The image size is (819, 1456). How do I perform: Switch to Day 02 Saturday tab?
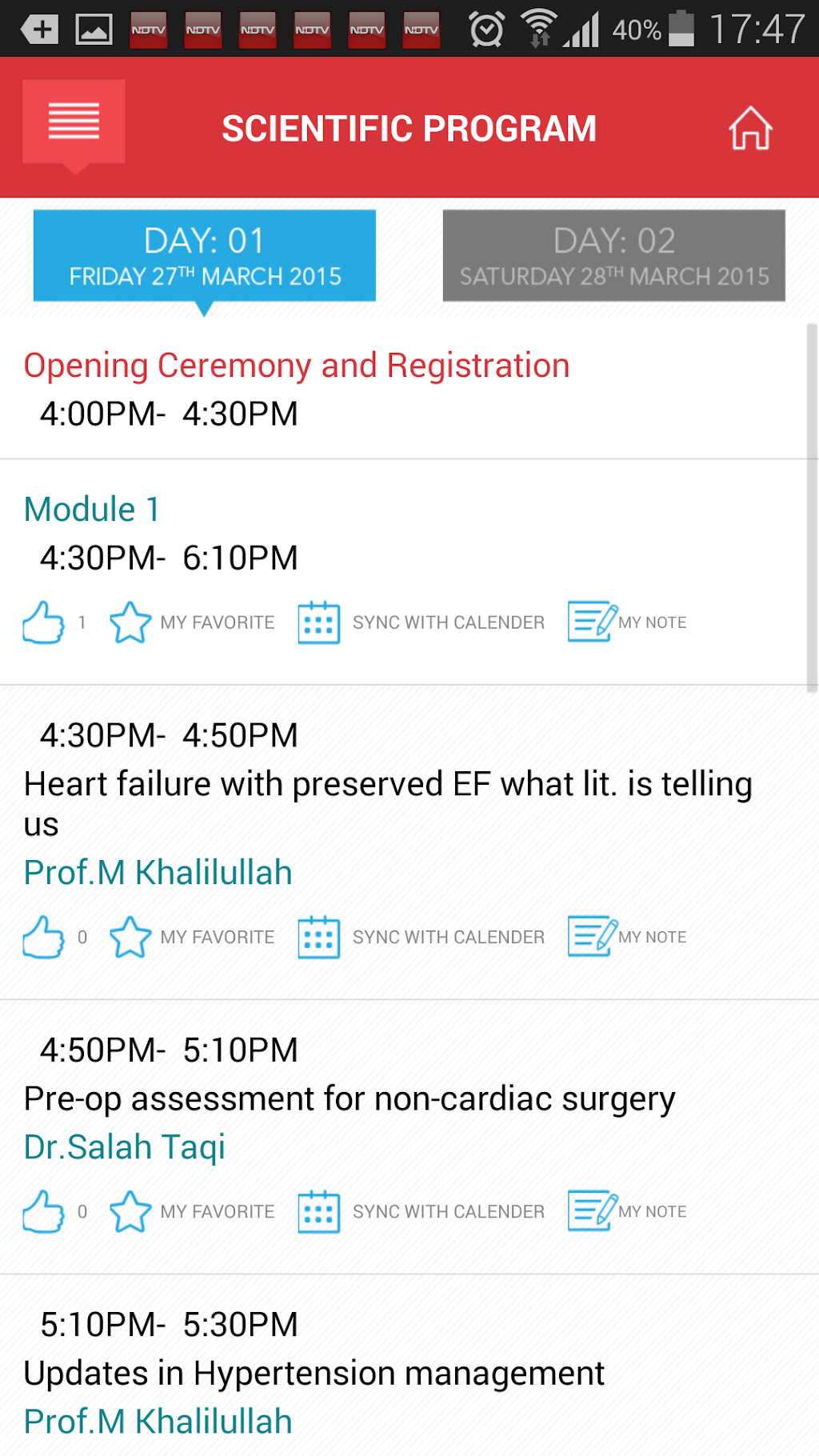[613, 256]
